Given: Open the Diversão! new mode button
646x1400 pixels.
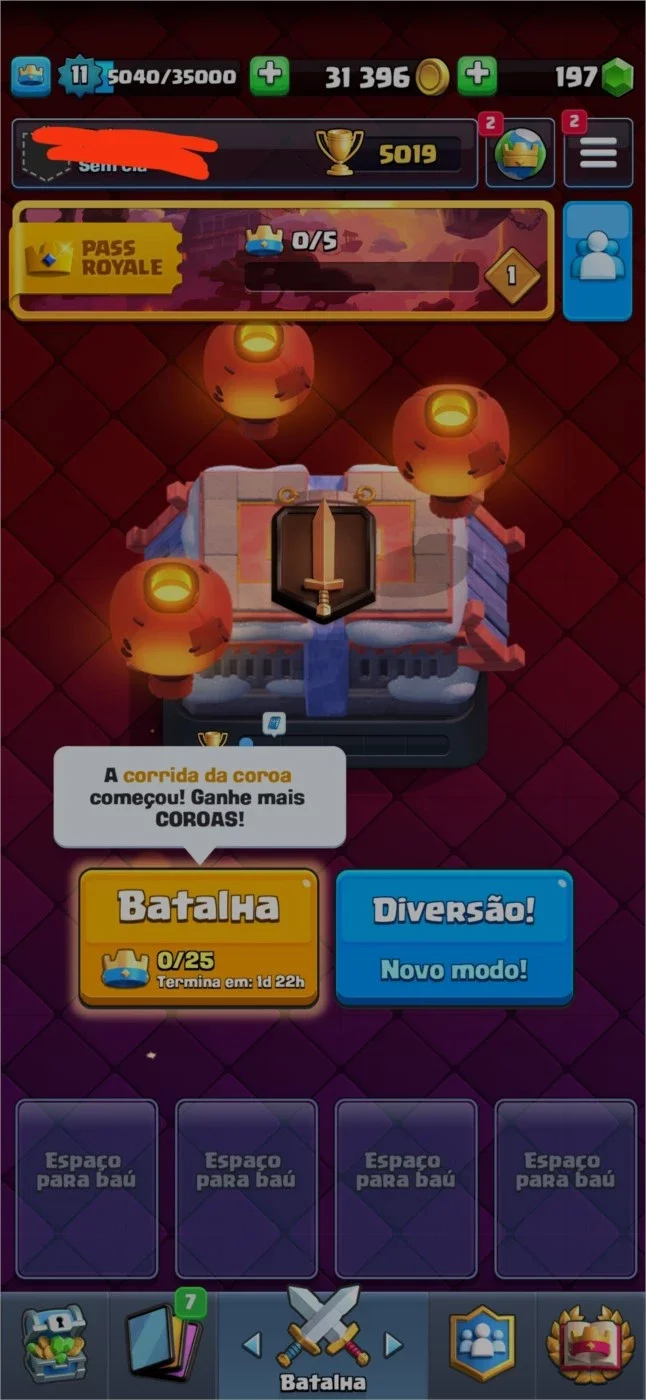Looking at the screenshot, I should (x=454, y=936).
